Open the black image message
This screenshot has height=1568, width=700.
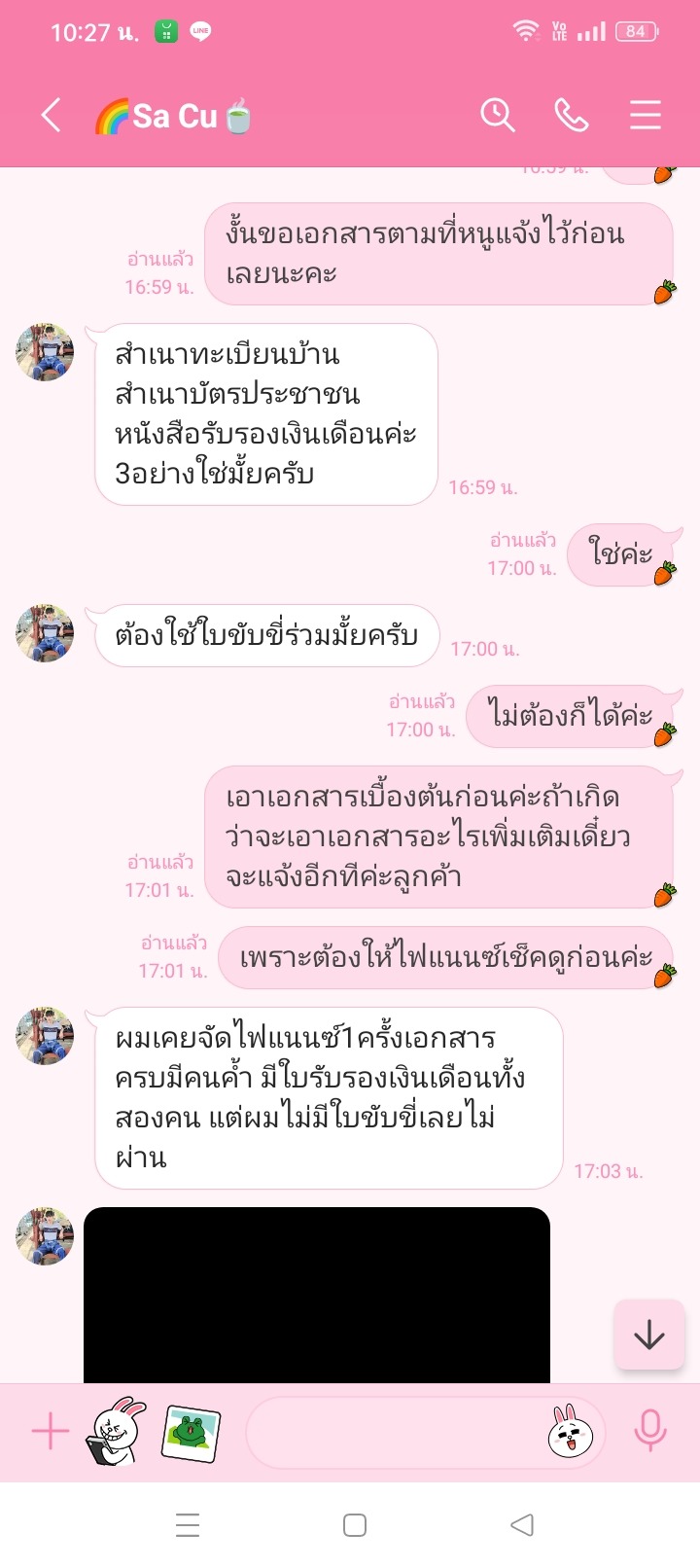(x=317, y=1295)
